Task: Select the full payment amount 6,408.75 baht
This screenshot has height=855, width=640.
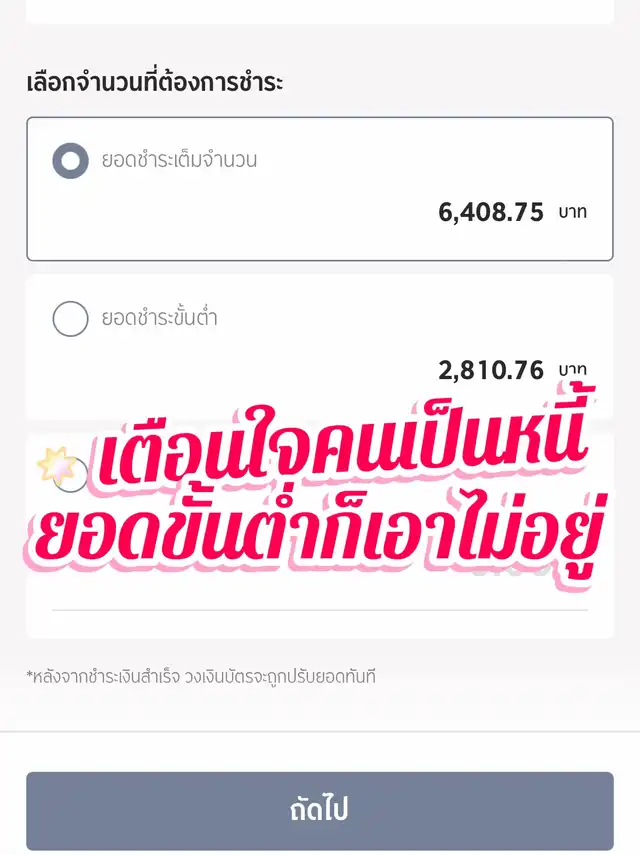Action: click(71, 160)
